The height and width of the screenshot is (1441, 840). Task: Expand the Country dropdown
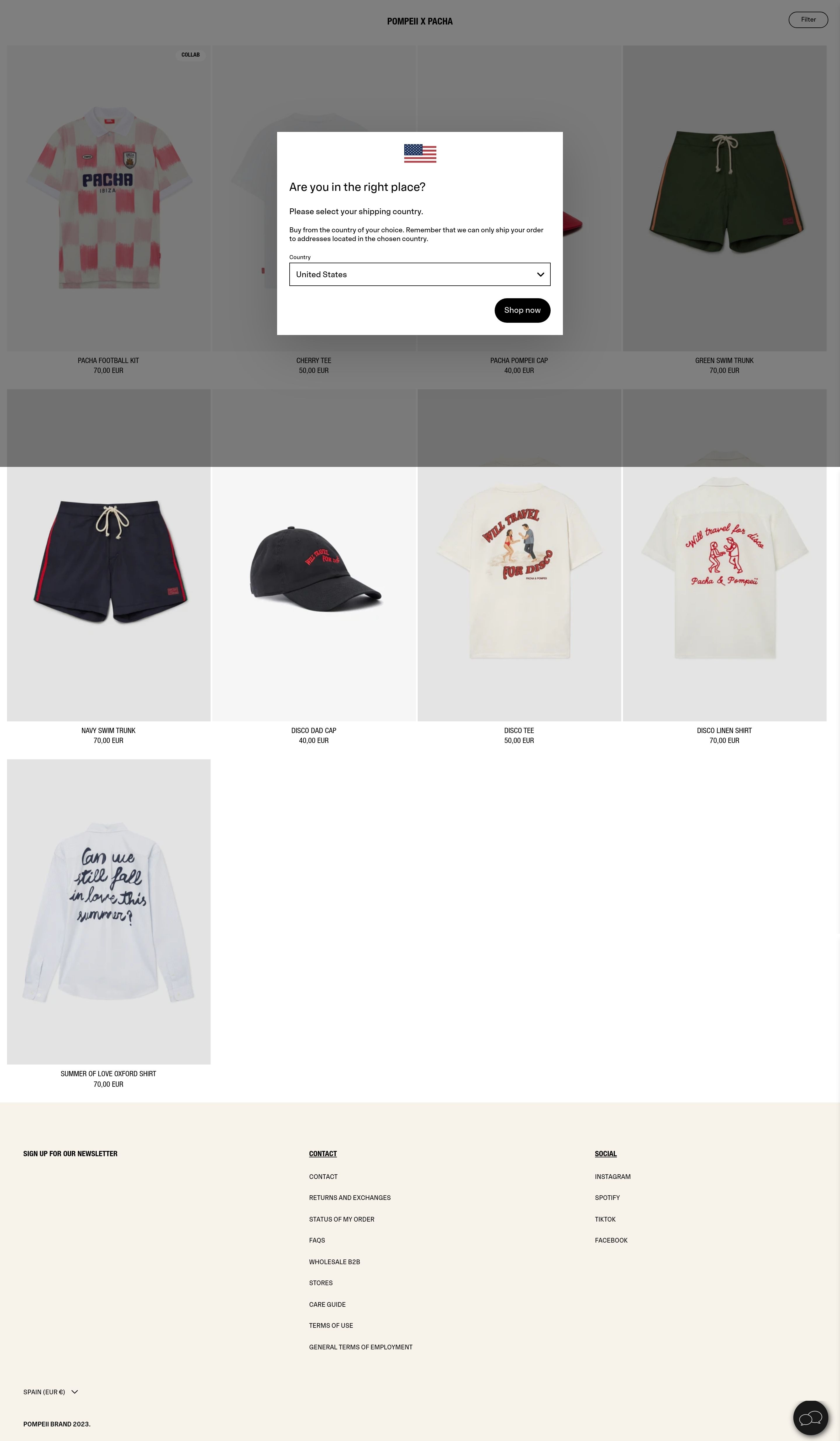pyautogui.click(x=419, y=275)
